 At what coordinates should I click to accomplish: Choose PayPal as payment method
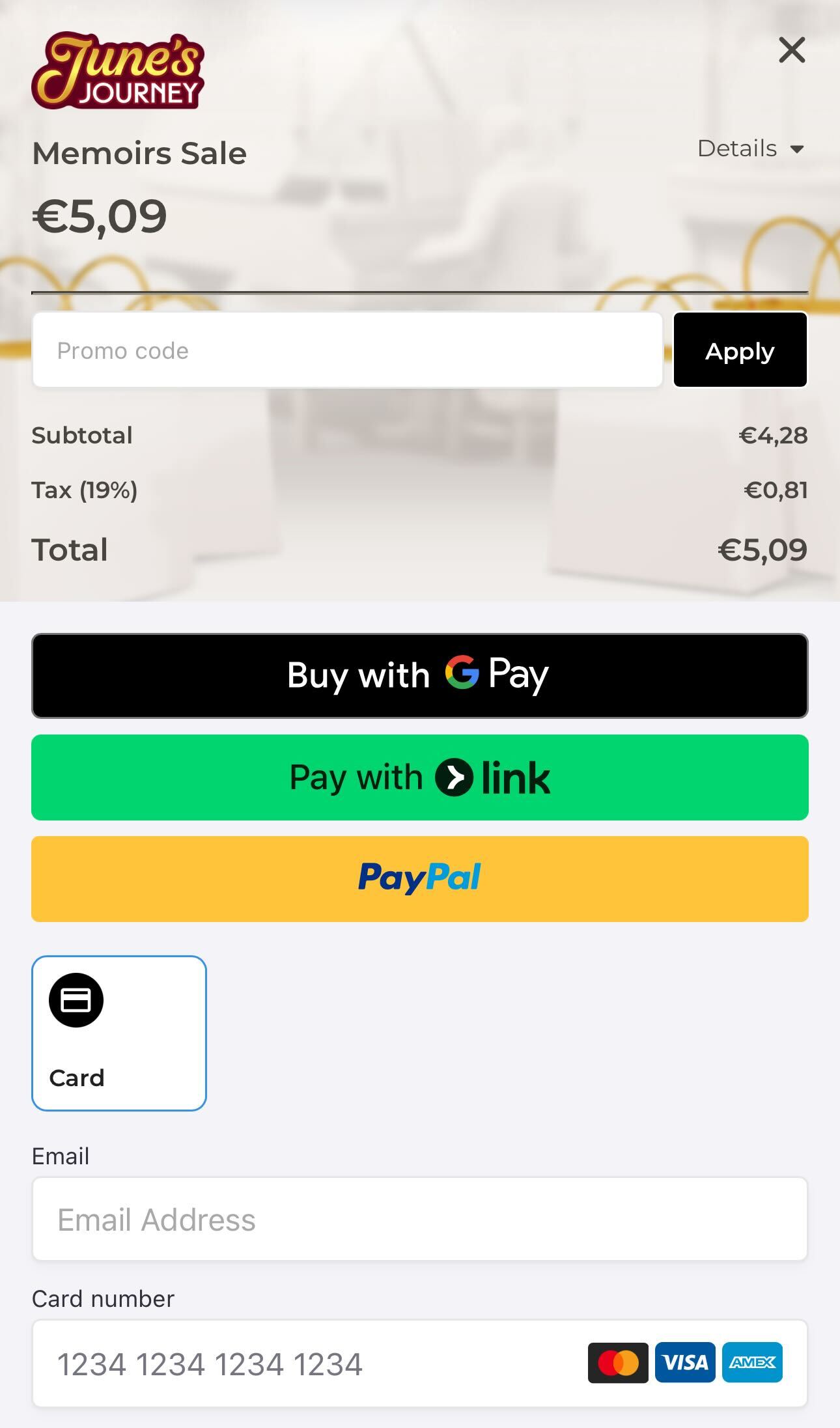point(419,878)
